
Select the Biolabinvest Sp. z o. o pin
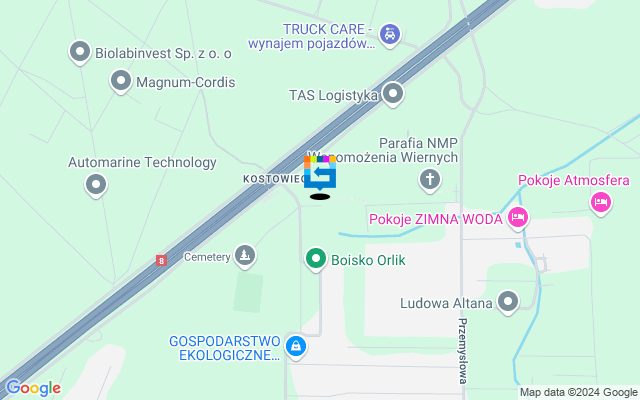(x=79, y=51)
